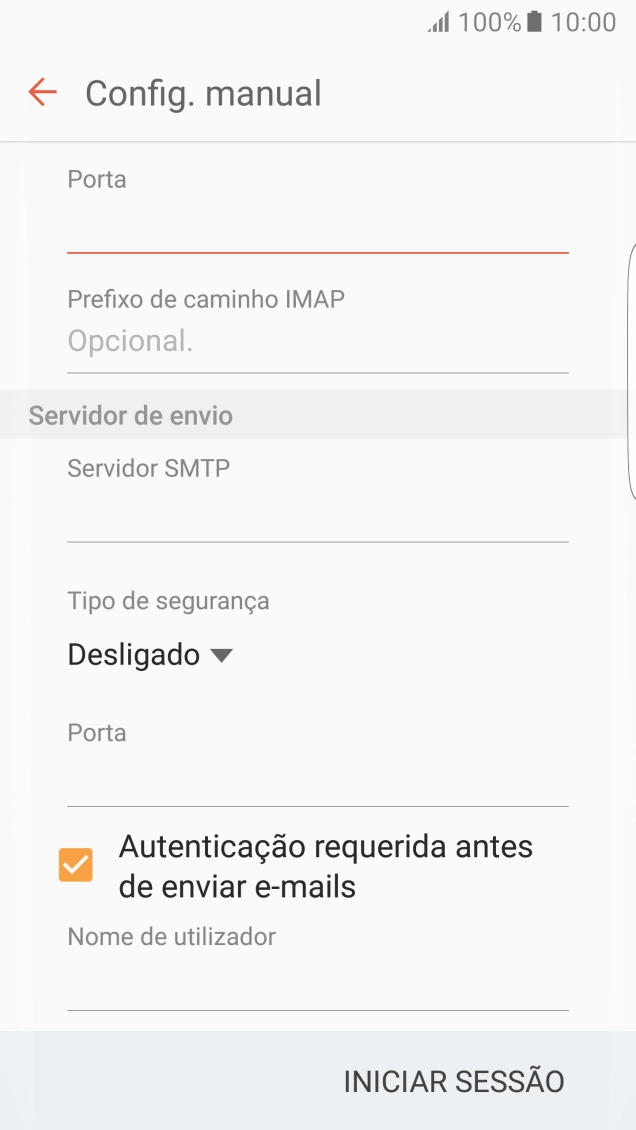
Task: Expand the Tipo de segurança dropdown
Action: tap(150, 656)
